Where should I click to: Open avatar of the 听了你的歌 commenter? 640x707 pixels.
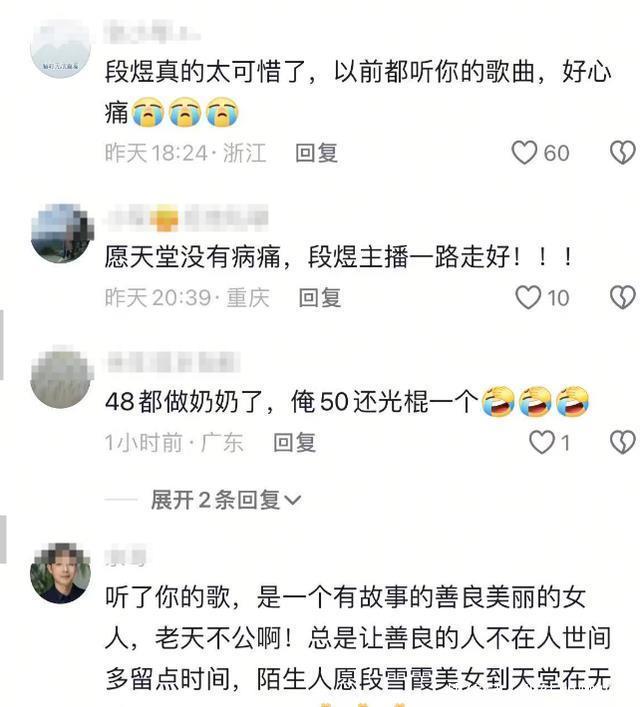tap(61, 573)
